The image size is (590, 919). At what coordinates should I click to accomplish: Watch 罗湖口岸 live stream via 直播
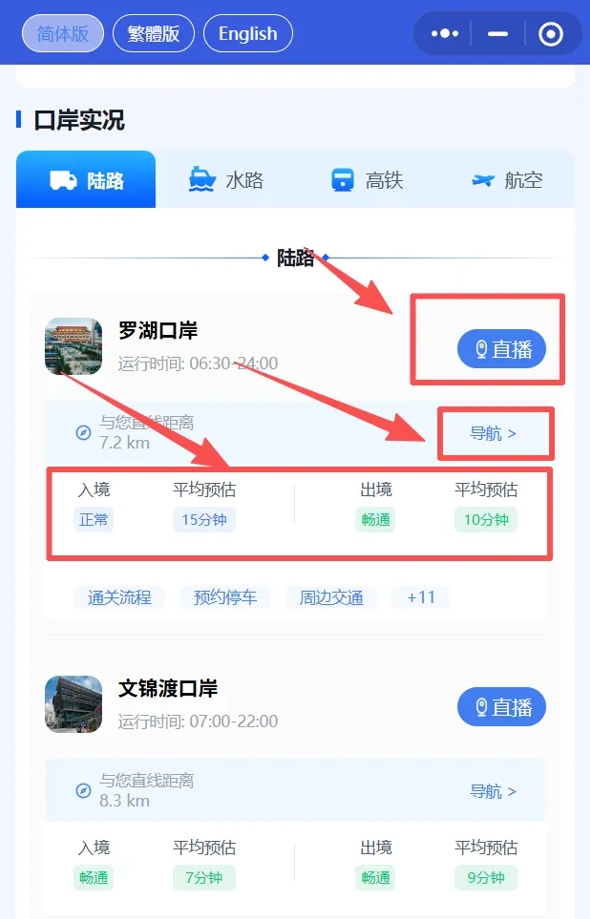[x=502, y=349]
